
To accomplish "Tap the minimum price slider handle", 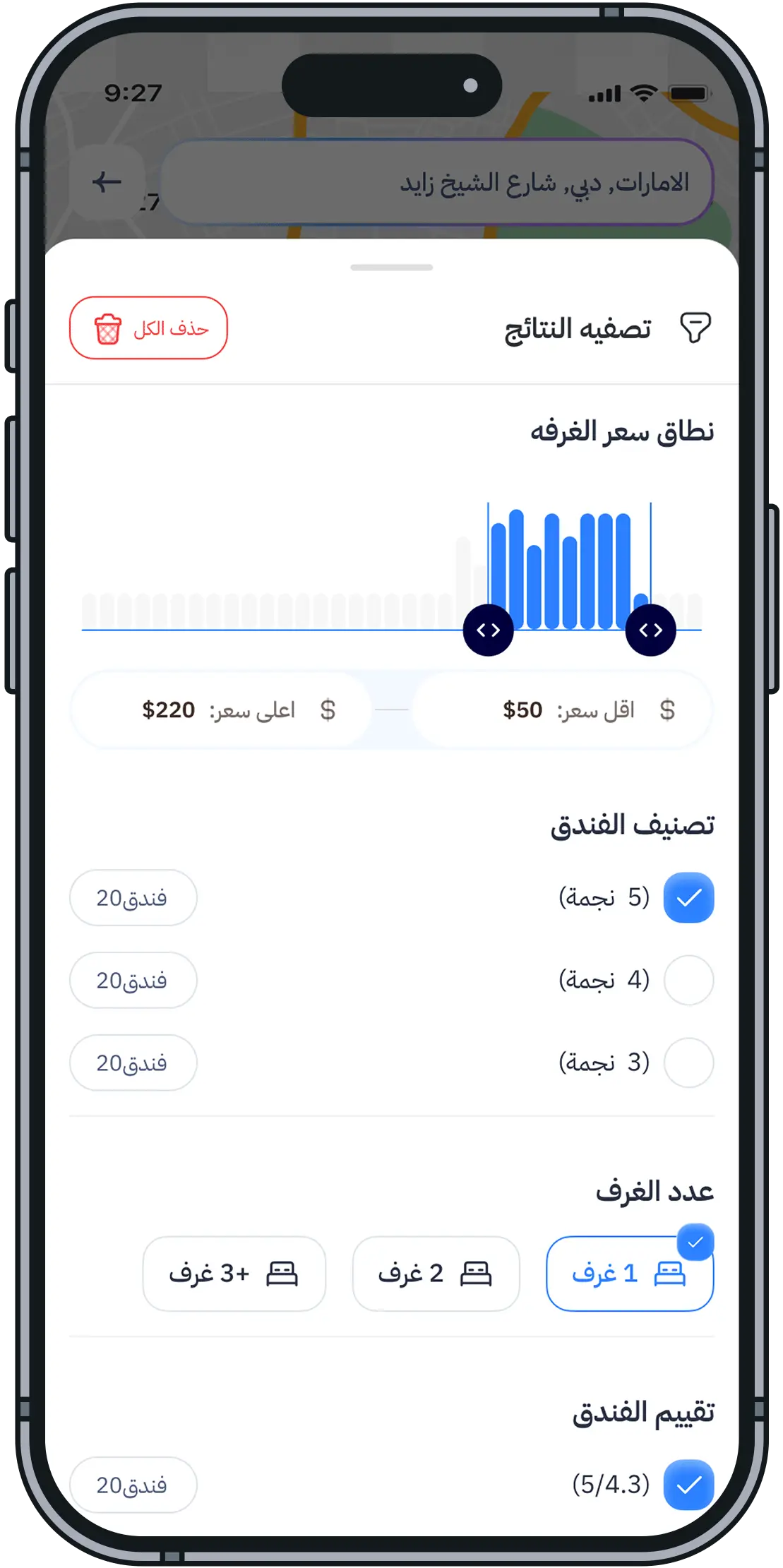I will click(488, 630).
